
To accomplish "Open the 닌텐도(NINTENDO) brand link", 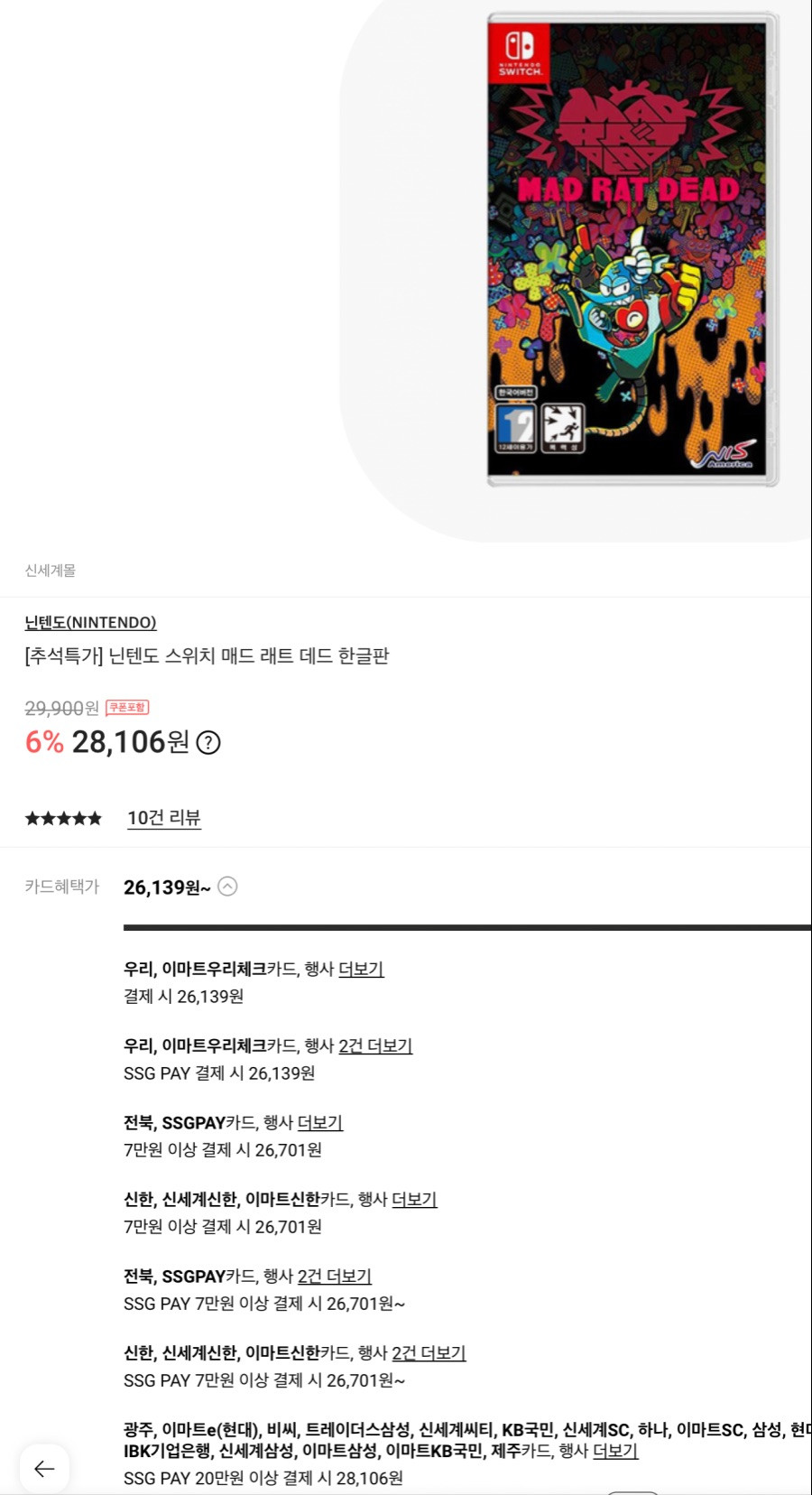I will point(90,622).
